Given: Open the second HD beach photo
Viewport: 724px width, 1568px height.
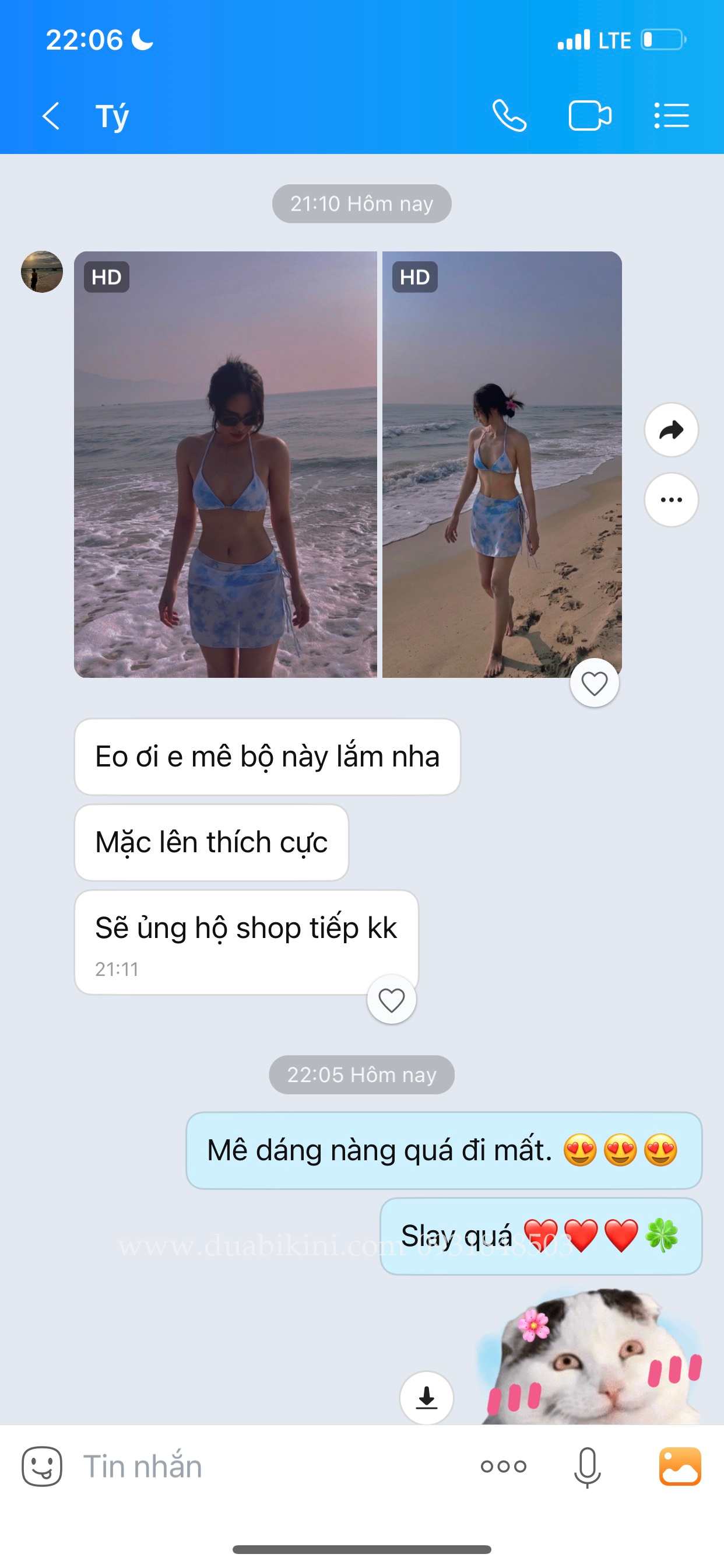Looking at the screenshot, I should coord(501,464).
